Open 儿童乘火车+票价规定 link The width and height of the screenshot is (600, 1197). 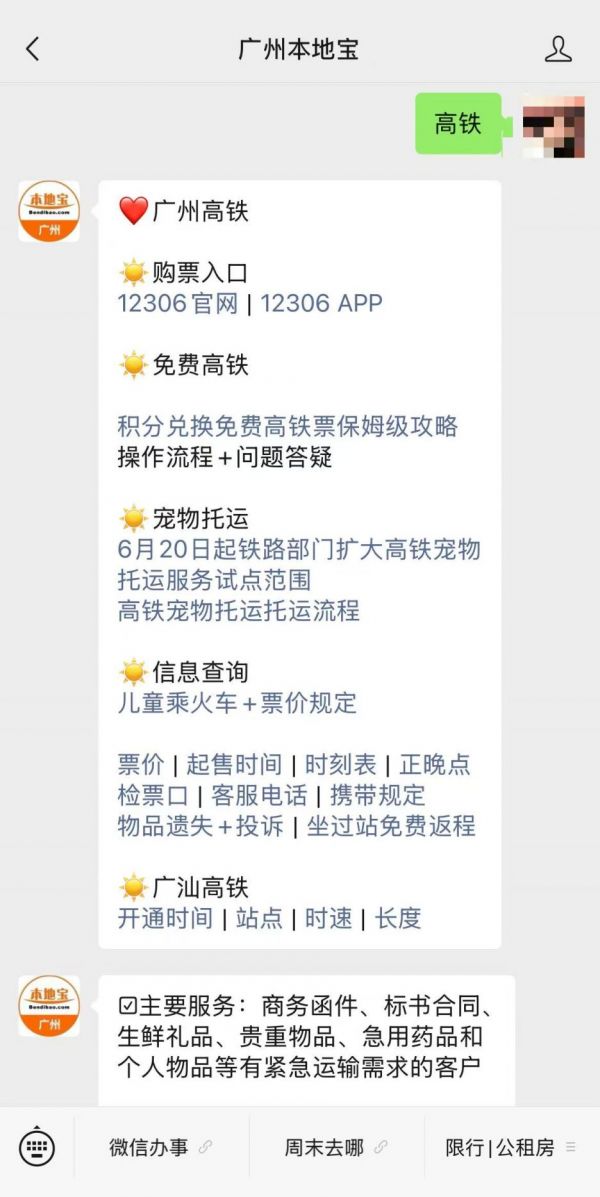[x=237, y=703]
